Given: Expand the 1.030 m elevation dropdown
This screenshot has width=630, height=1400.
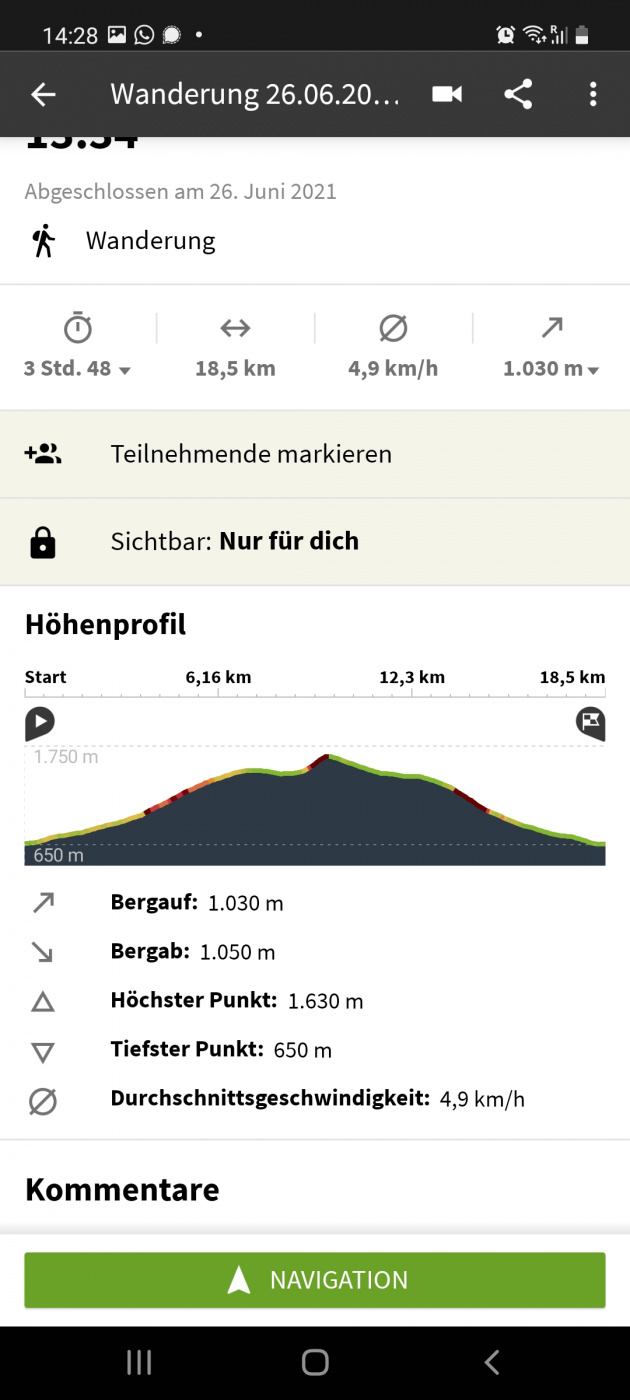Looking at the screenshot, I should coord(551,368).
